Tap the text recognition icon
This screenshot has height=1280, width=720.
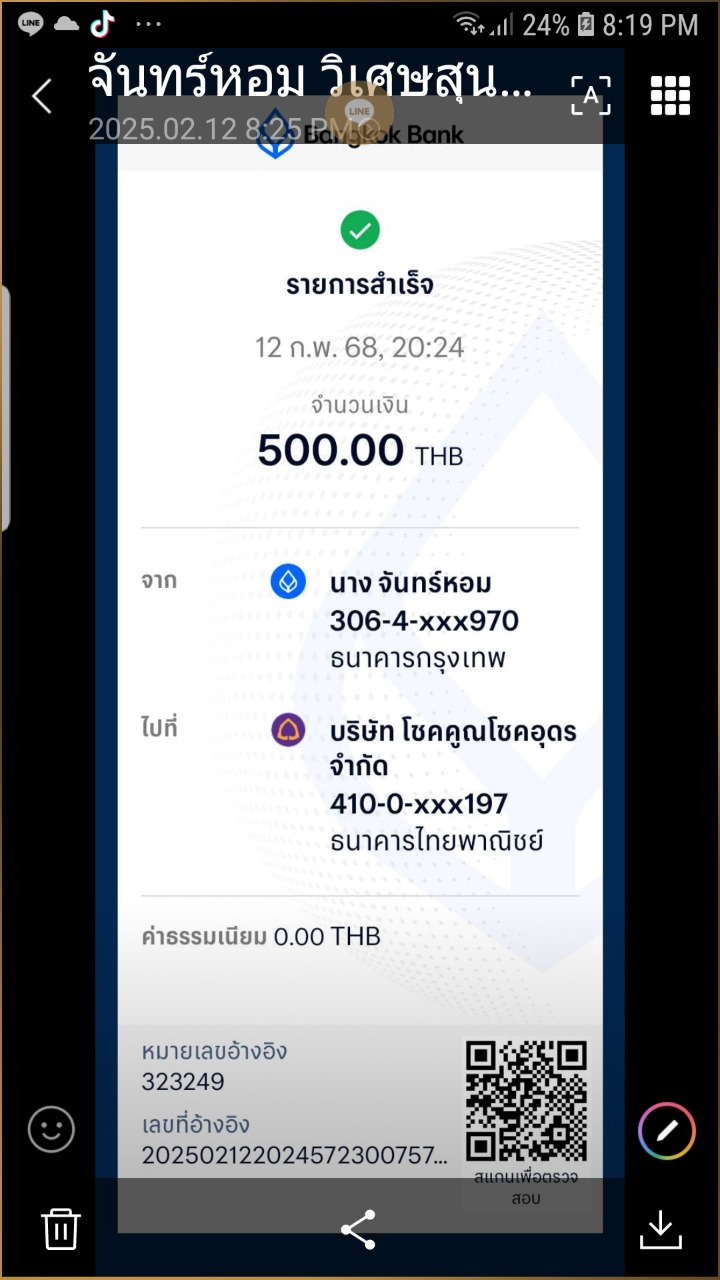tap(590, 96)
